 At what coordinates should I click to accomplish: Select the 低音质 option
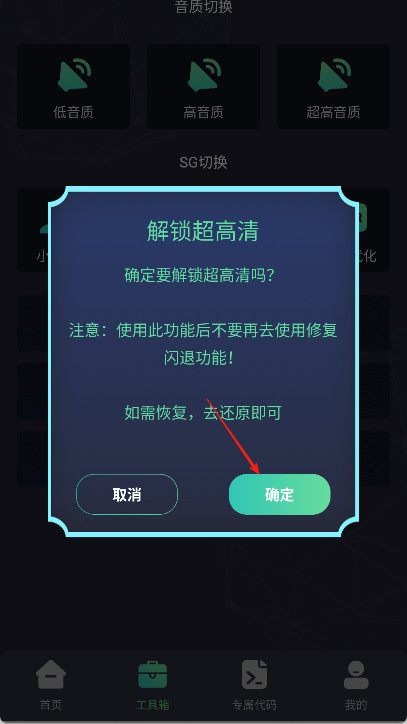coord(73,86)
